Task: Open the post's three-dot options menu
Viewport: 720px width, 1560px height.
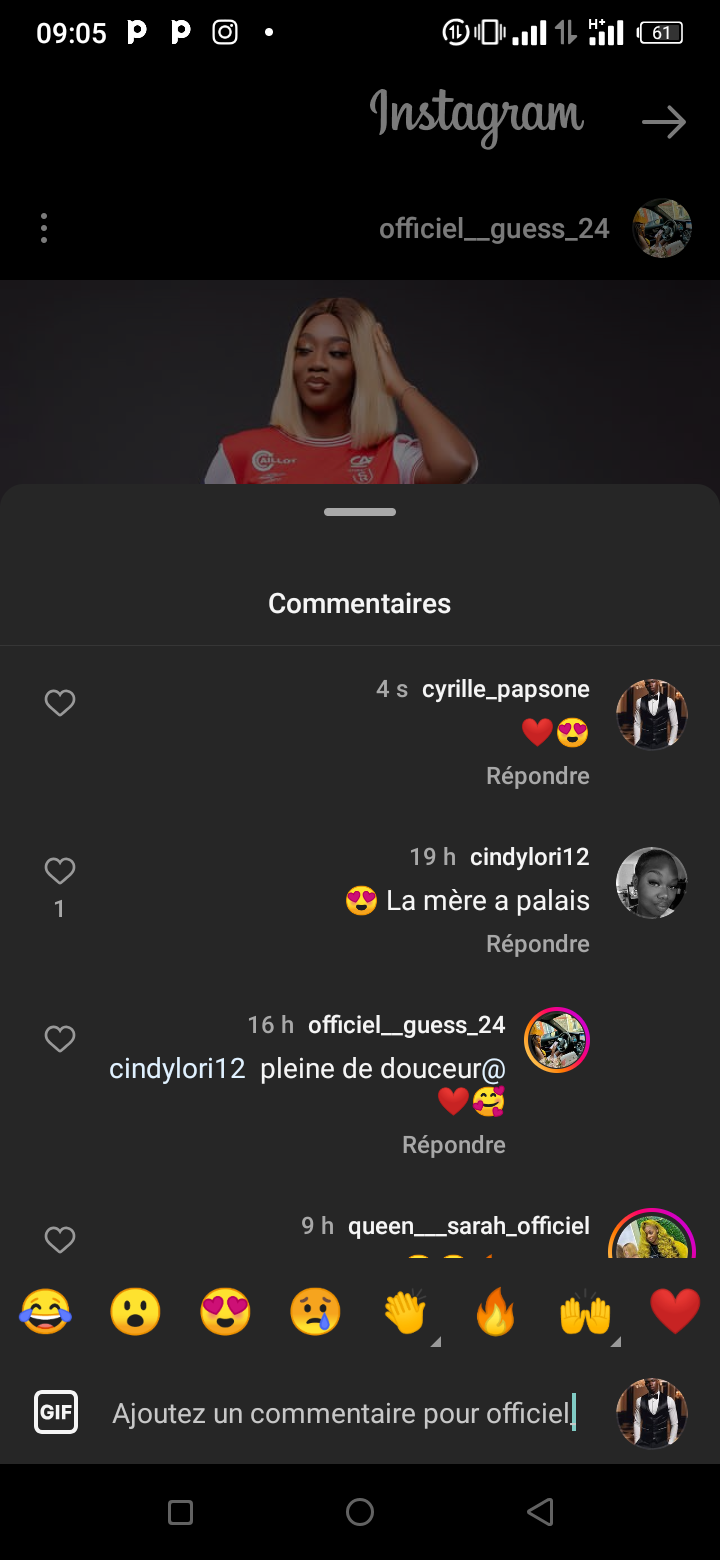Action: click(x=44, y=228)
